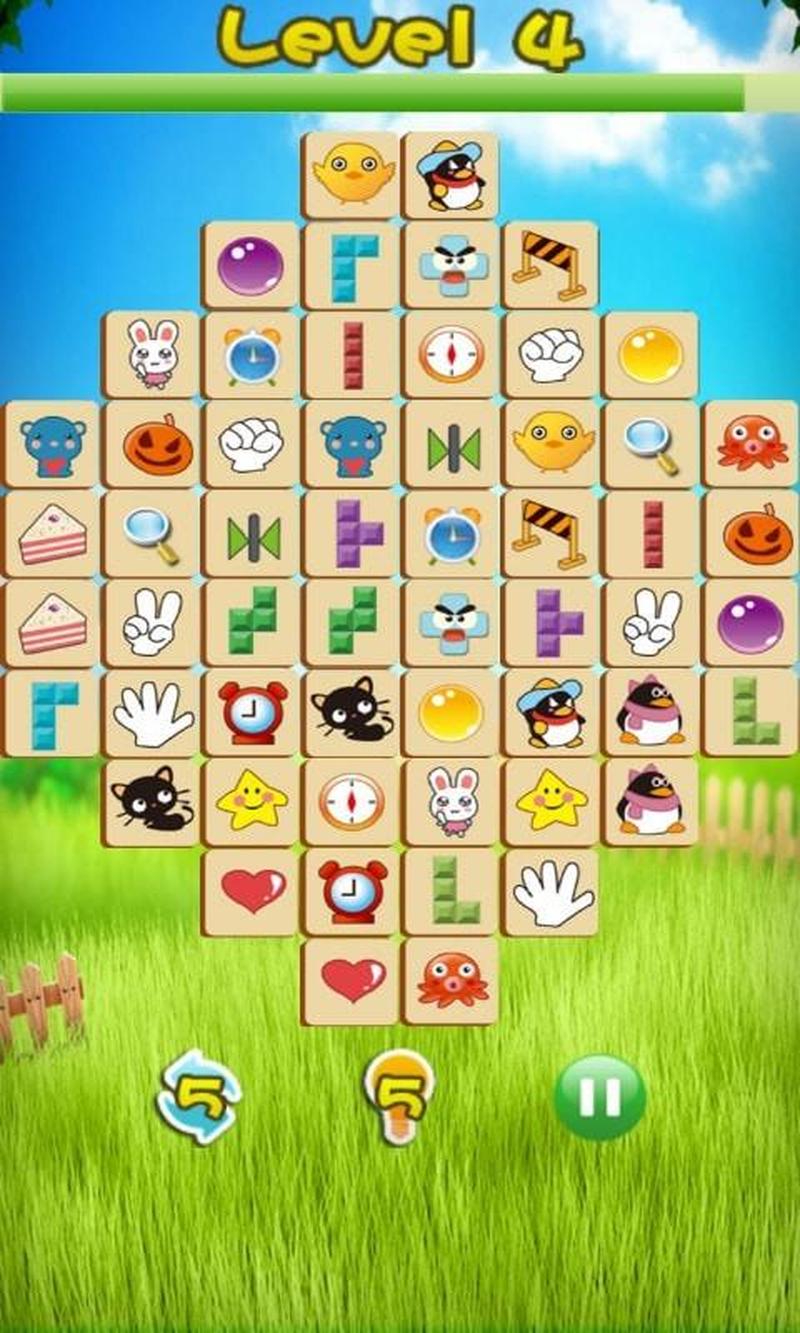Pick the yellow ball tile beside the white fist

(651, 354)
